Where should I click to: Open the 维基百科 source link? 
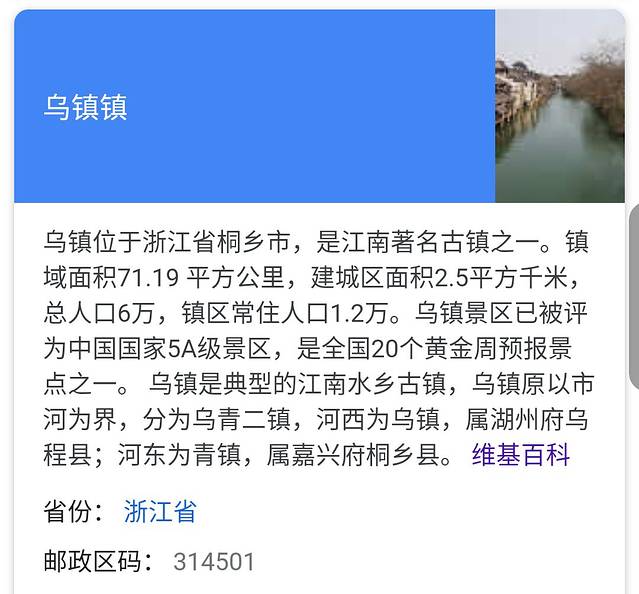[x=521, y=456]
